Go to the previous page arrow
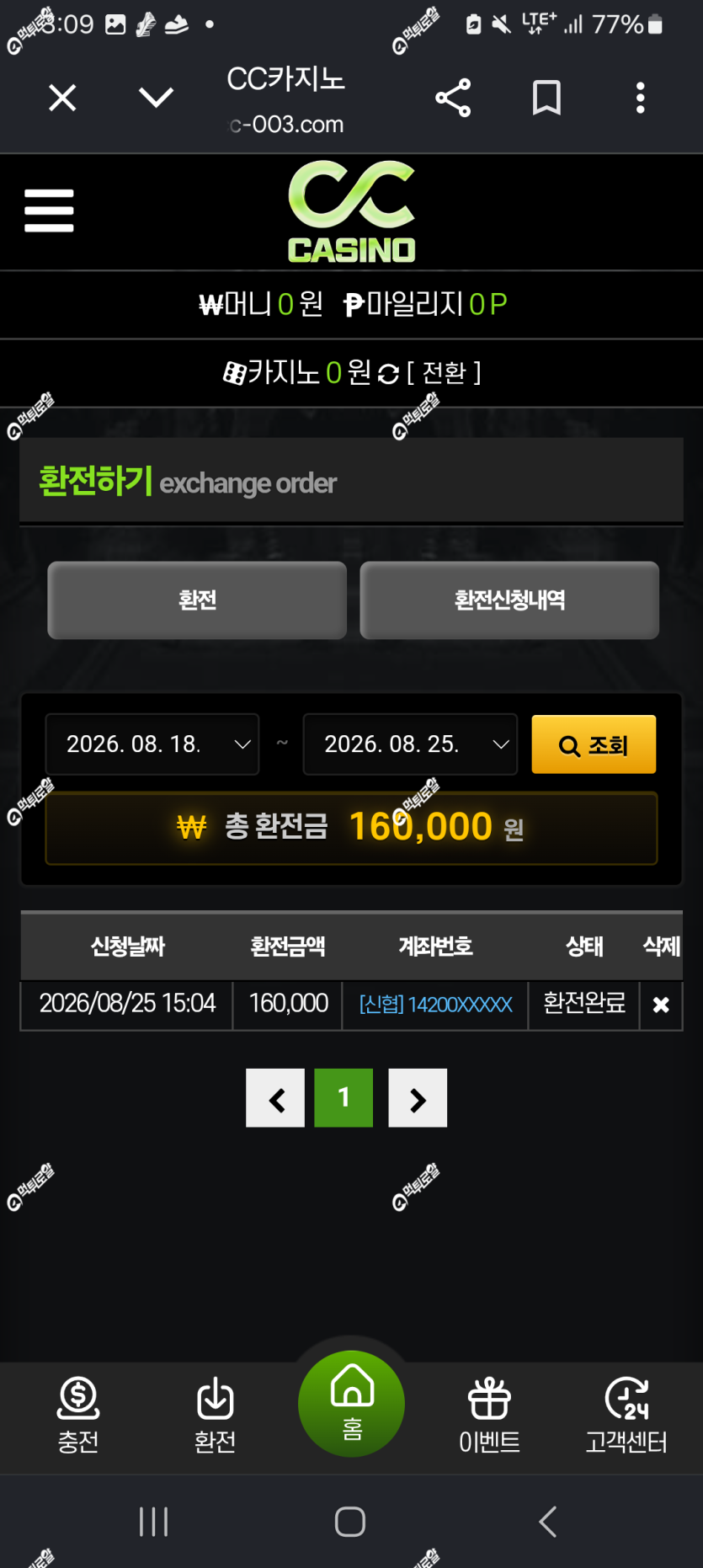This screenshot has height=1568, width=703. click(x=275, y=1098)
